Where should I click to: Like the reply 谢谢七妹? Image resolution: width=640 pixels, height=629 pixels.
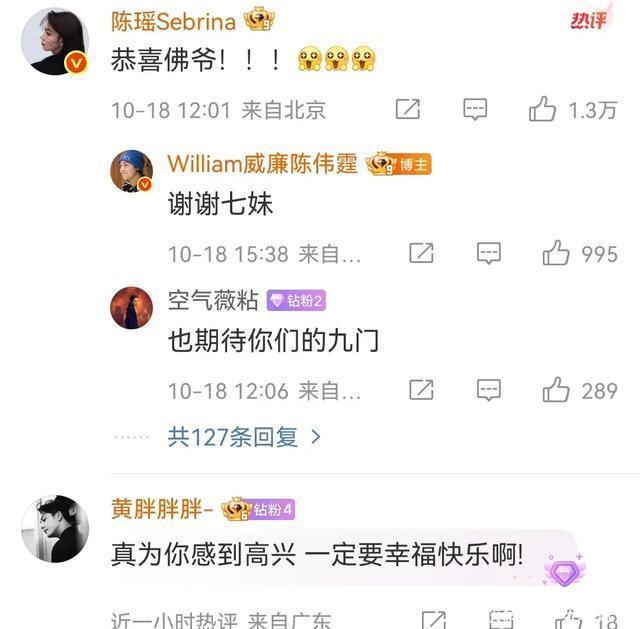[556, 254]
